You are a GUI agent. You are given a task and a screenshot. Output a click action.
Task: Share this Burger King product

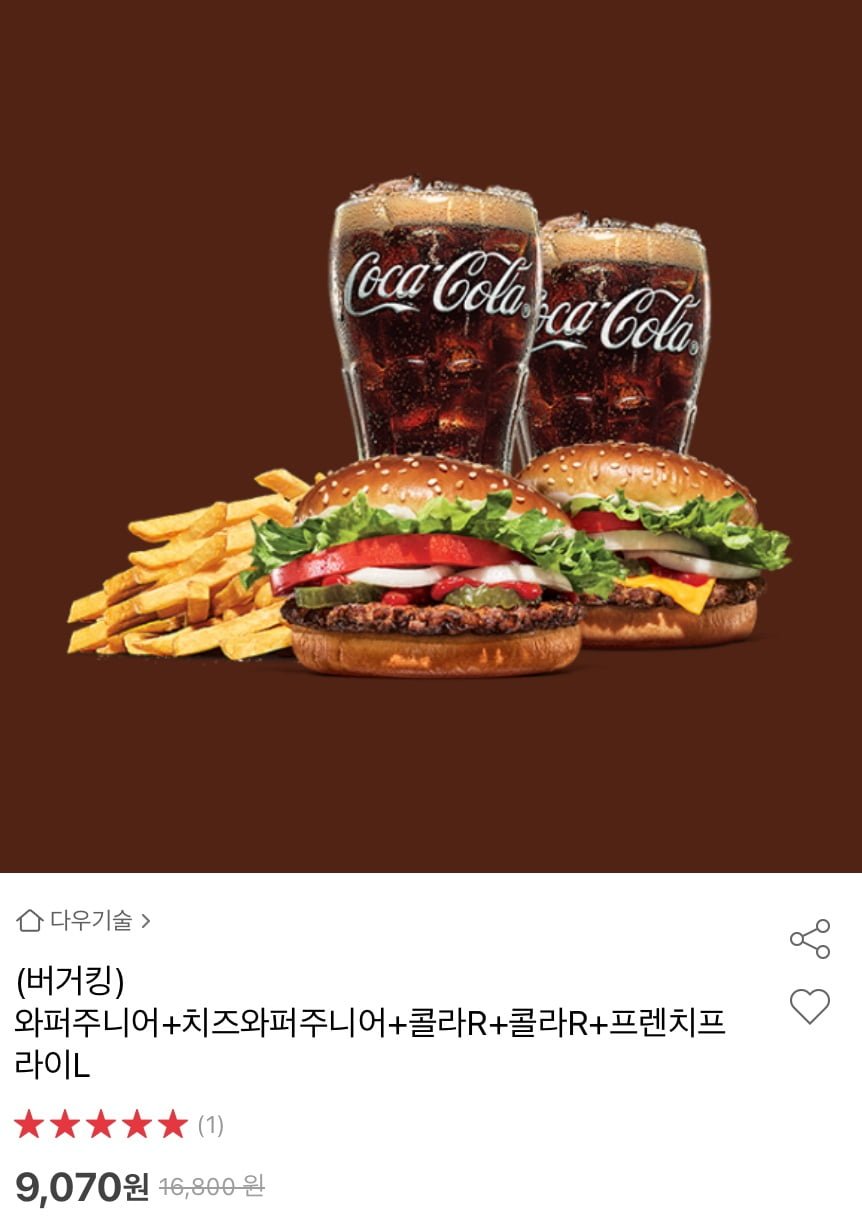tap(810, 939)
